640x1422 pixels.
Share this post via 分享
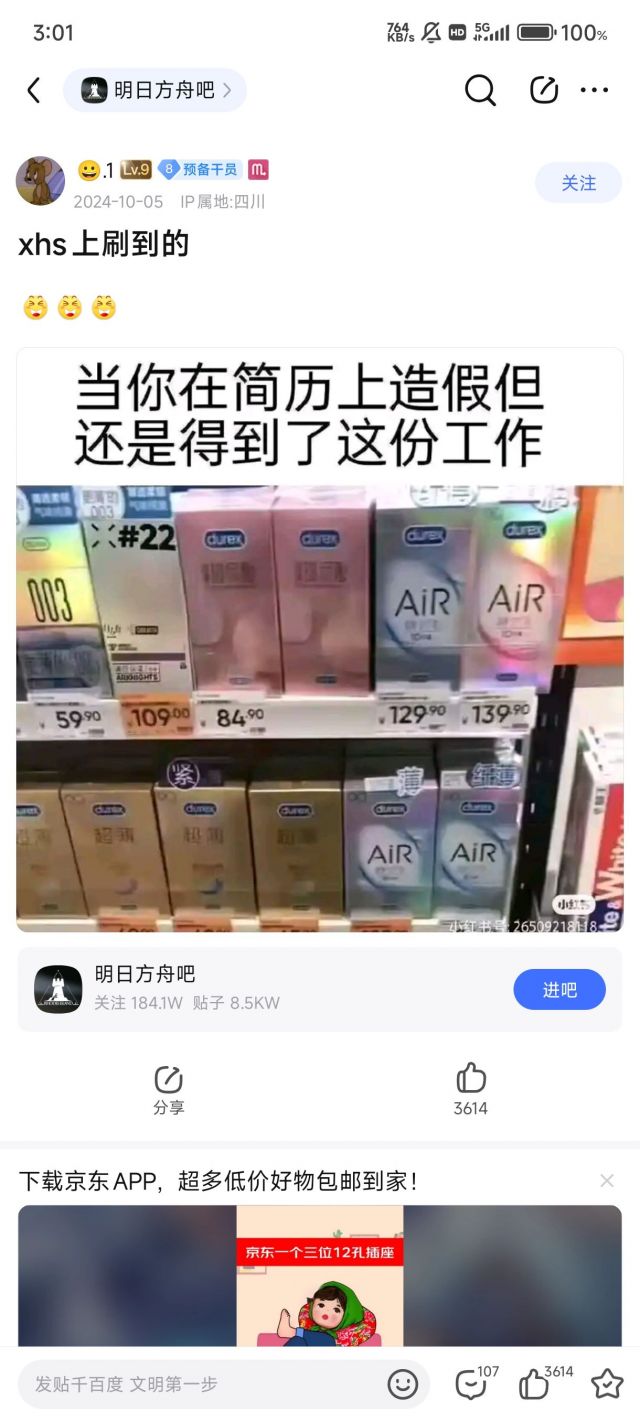click(x=169, y=1090)
